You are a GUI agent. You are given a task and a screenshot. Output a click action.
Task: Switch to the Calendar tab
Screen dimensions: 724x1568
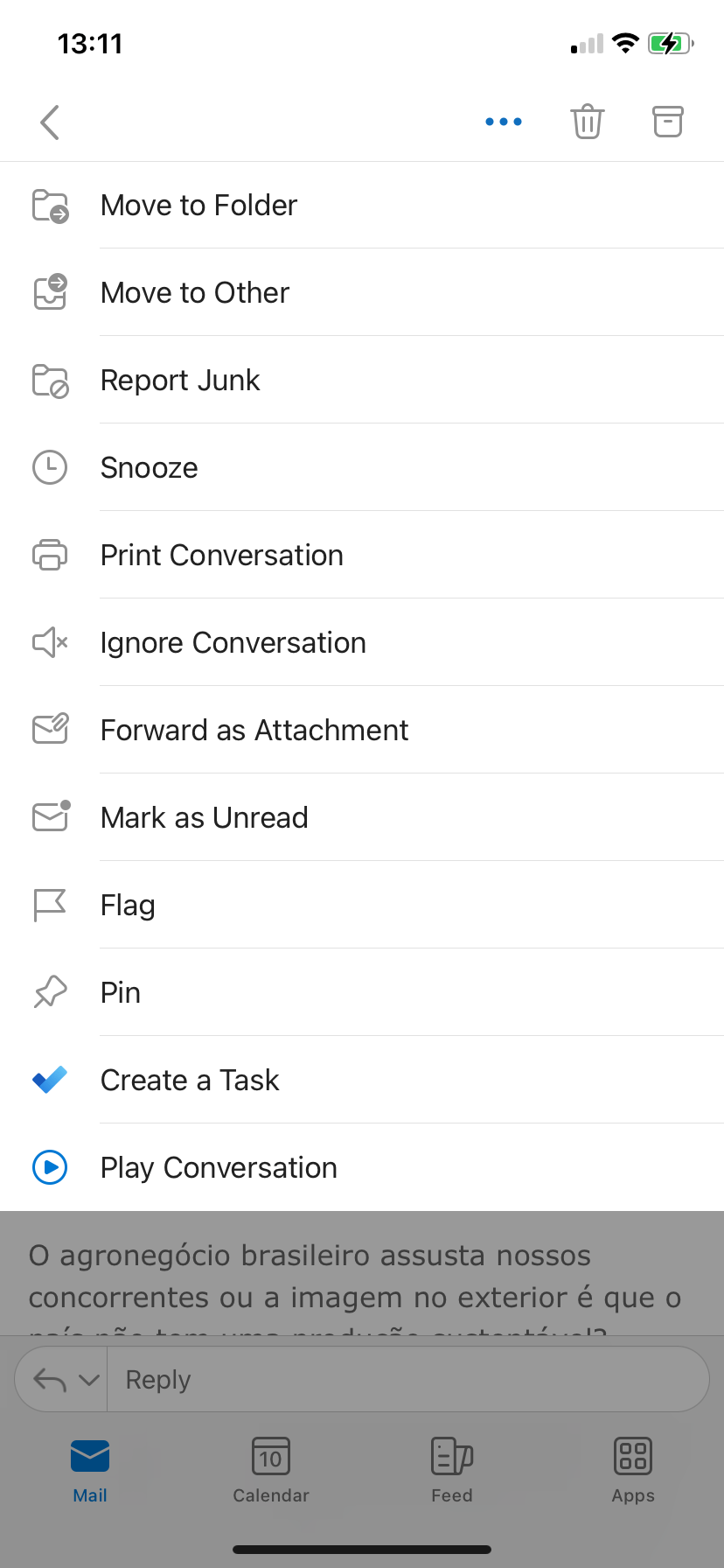271,1470
